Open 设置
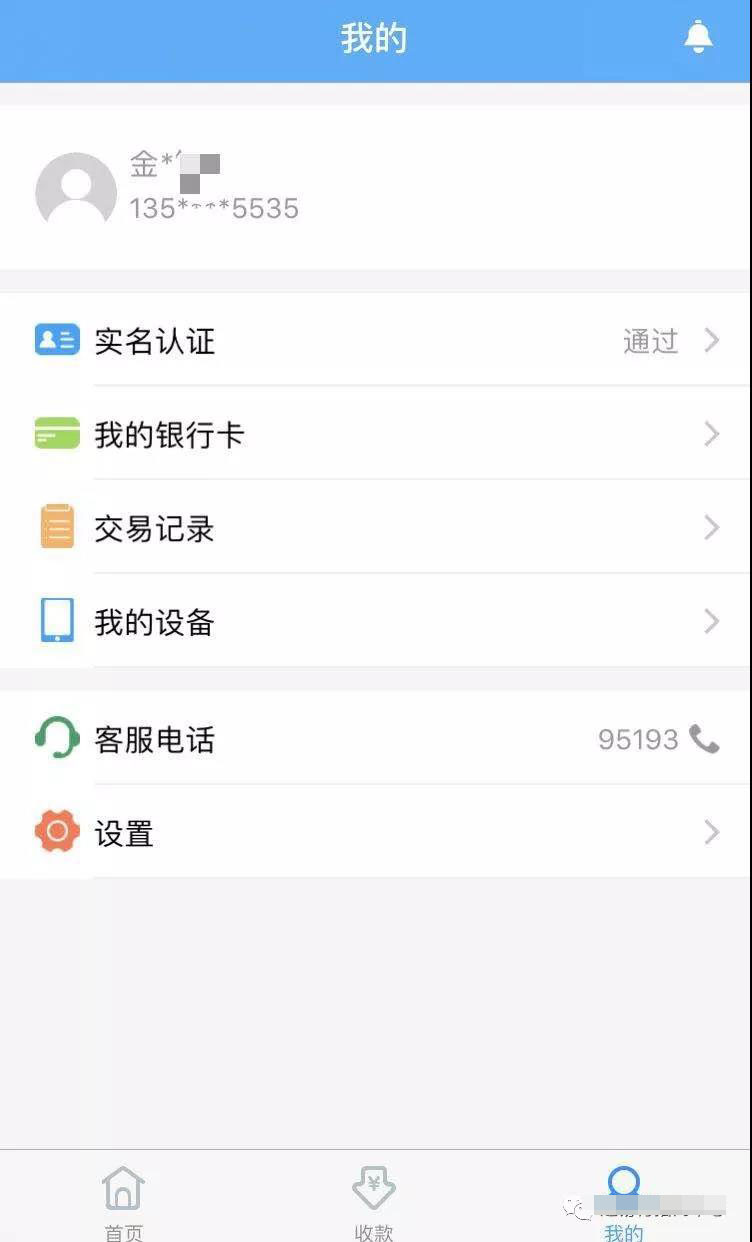The width and height of the screenshot is (752, 1242). [376, 832]
